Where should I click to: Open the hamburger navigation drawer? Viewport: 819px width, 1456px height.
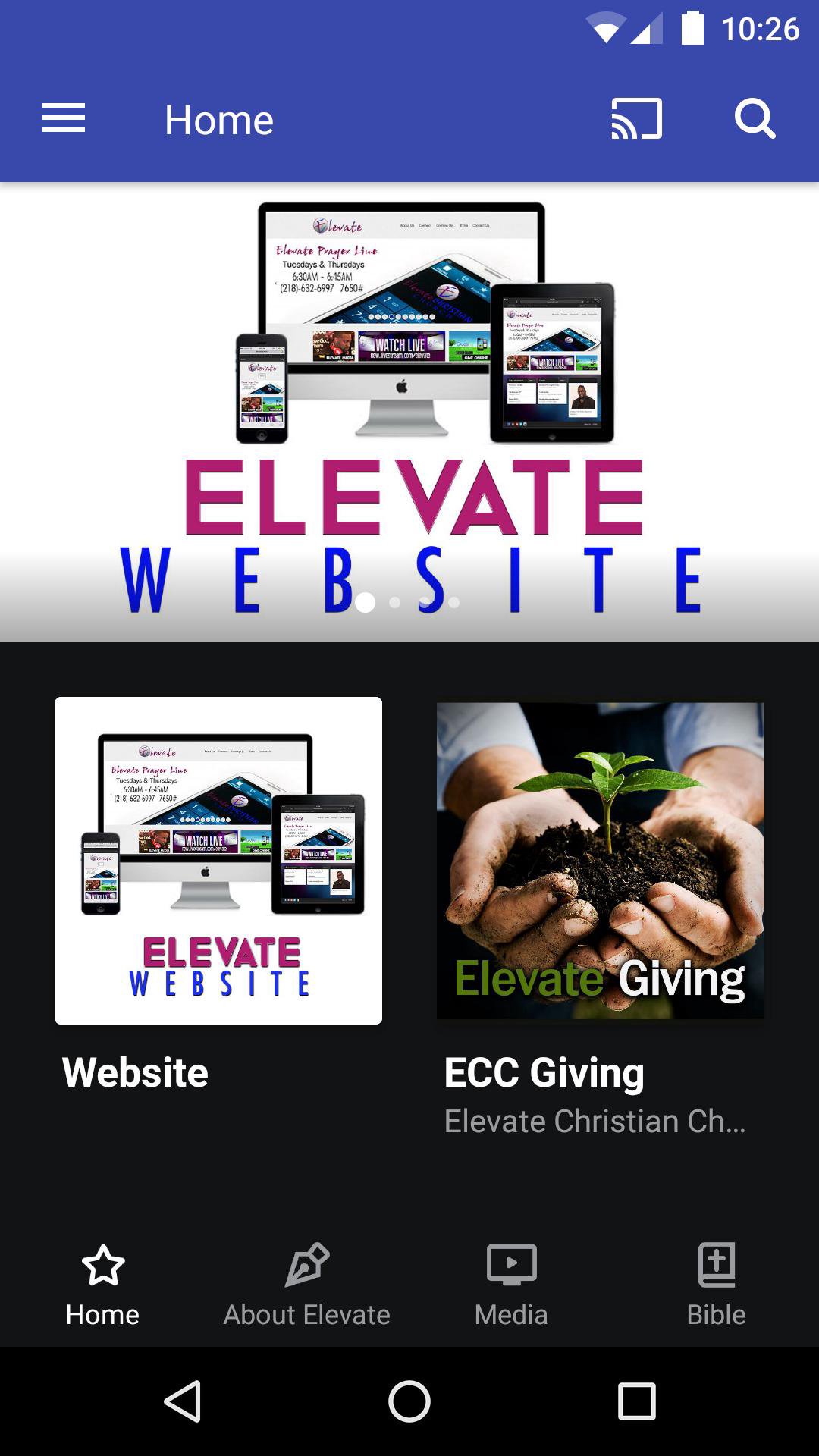64,119
